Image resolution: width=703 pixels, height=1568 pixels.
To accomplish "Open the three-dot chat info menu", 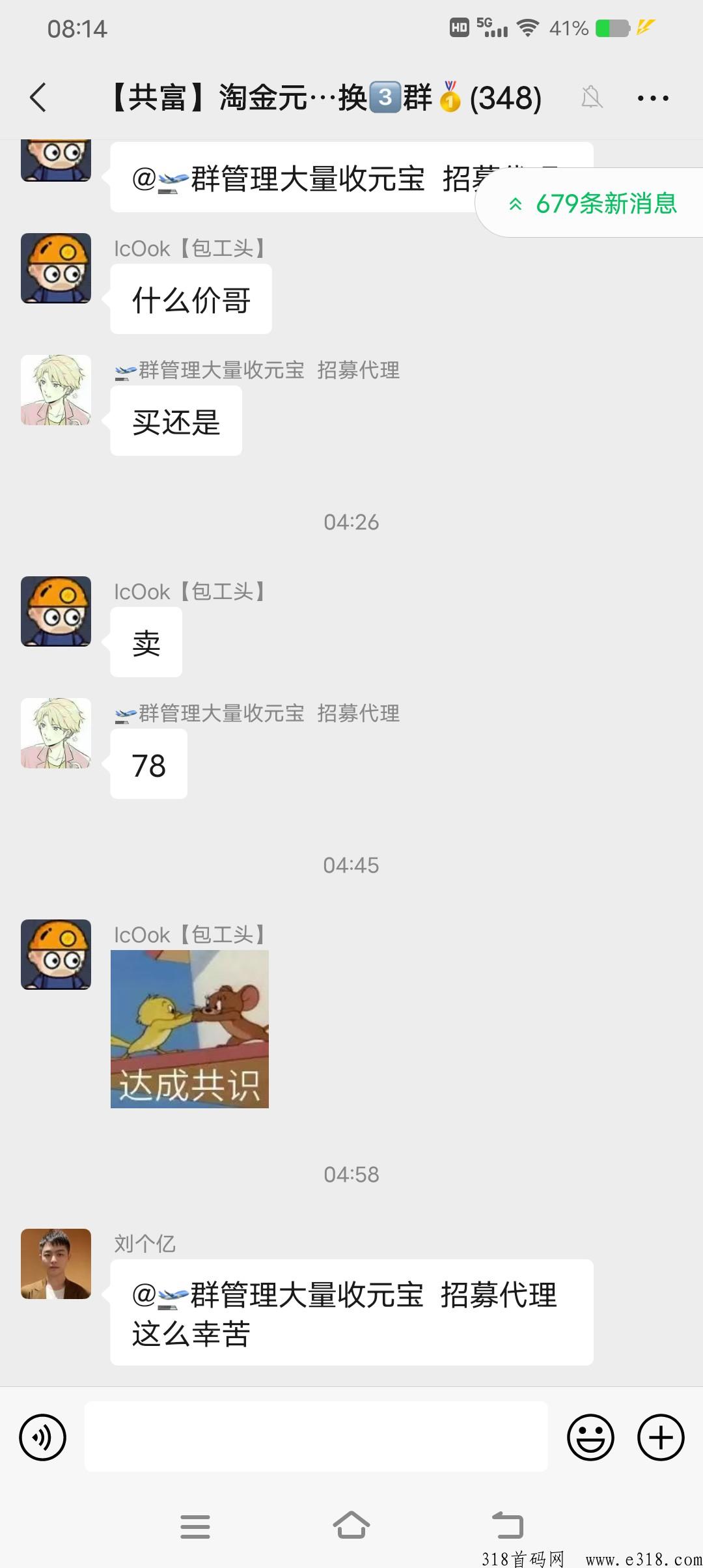I will coord(652,98).
